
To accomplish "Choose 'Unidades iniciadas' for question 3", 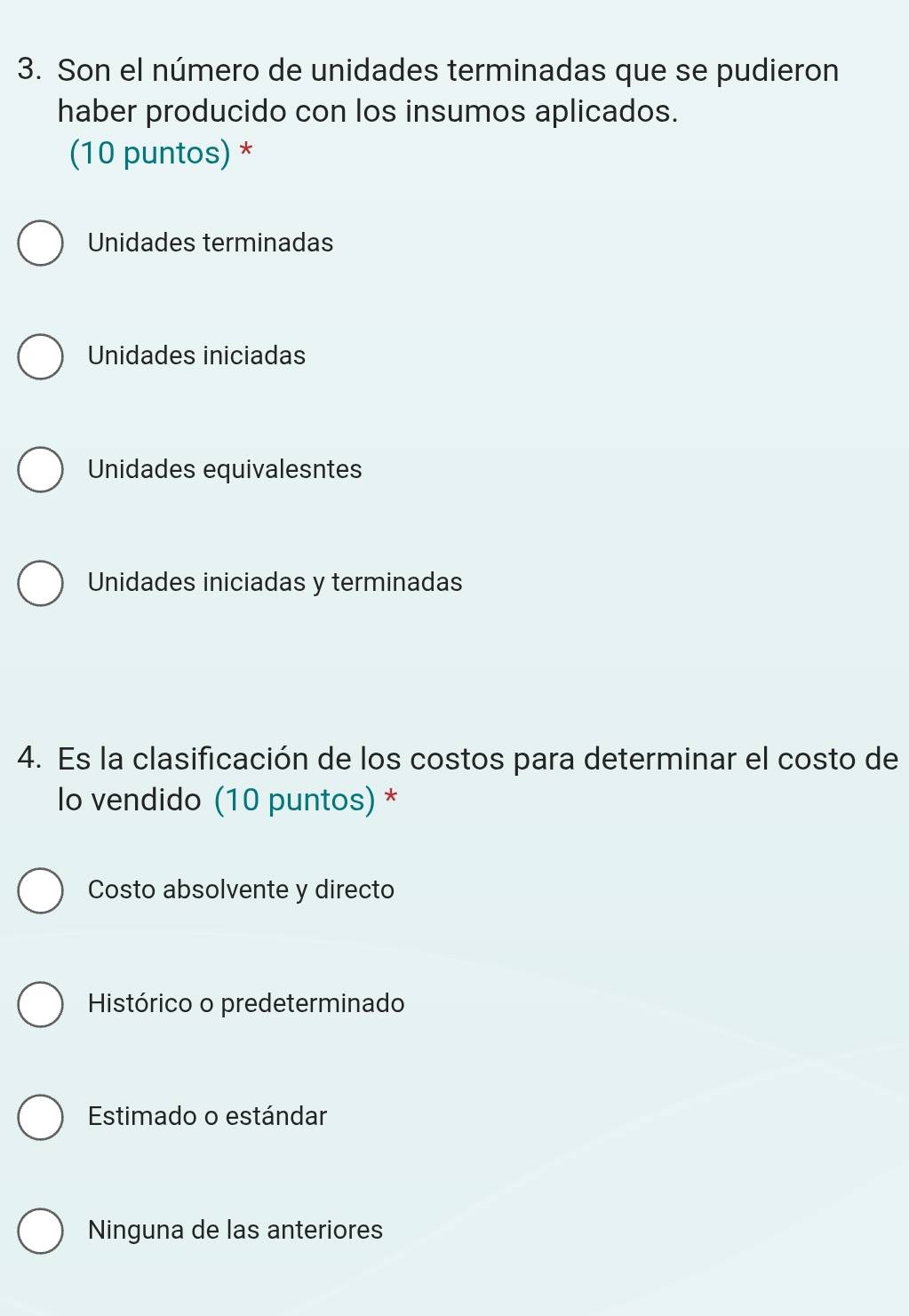I will pos(40,356).
